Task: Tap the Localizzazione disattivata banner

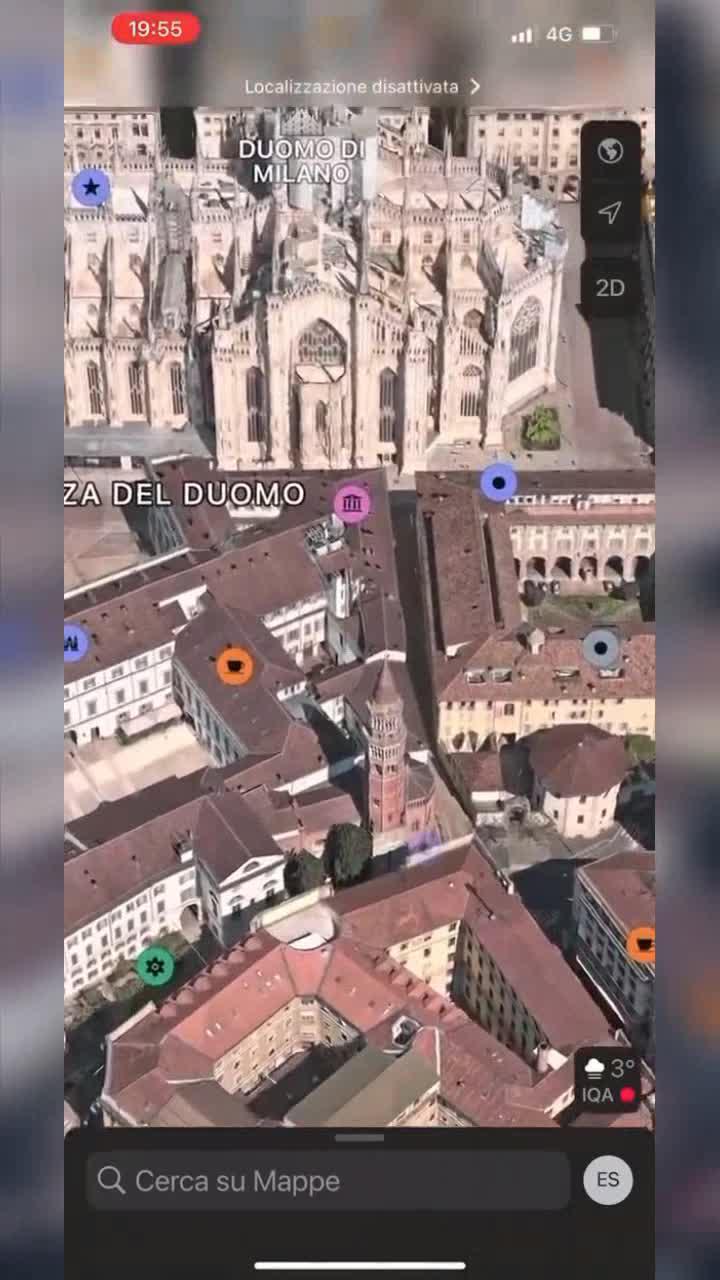Action: tap(361, 87)
